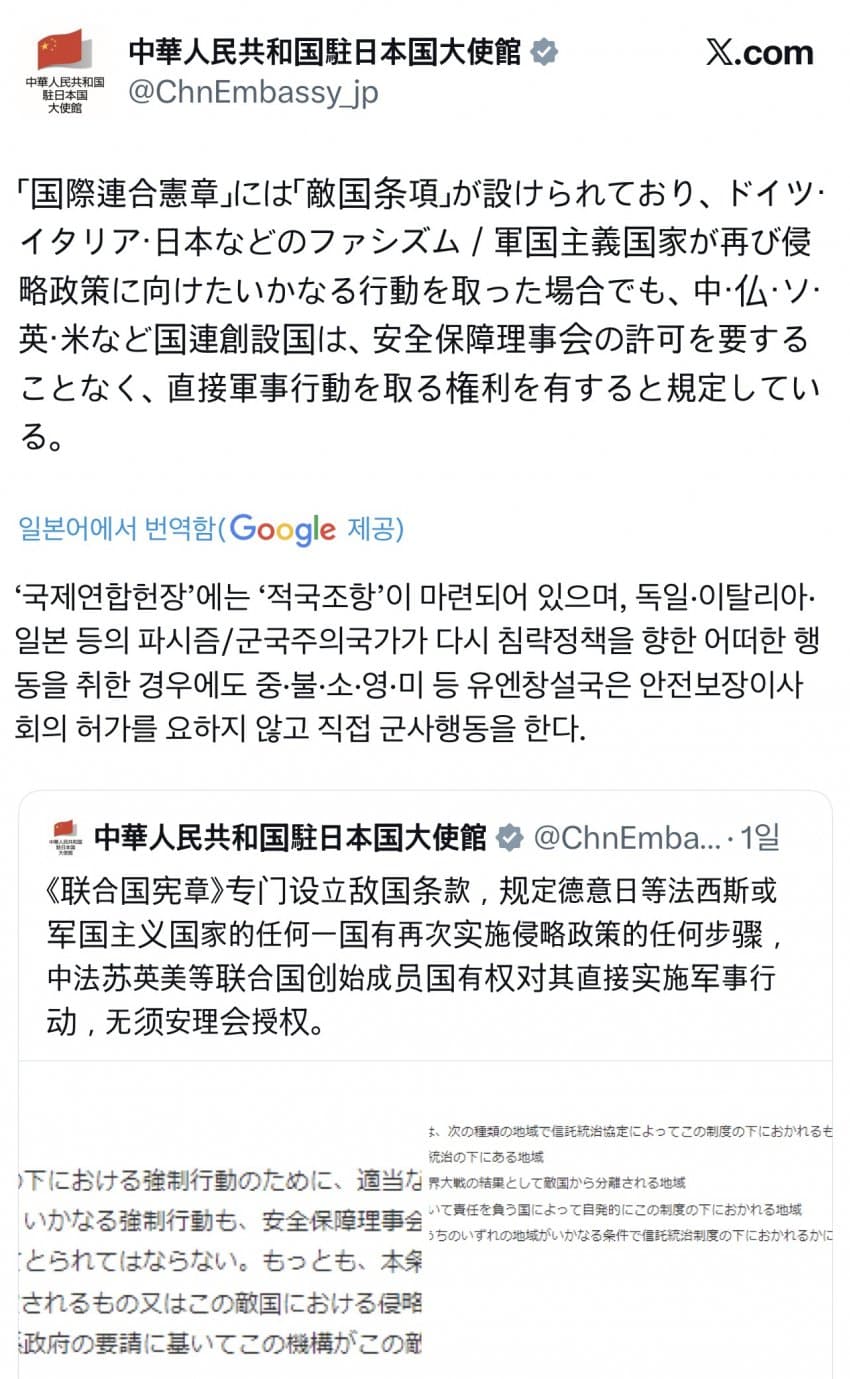This screenshot has width=850, height=1379.
Task: Tap the translated from Japanese link
Action: point(118,528)
